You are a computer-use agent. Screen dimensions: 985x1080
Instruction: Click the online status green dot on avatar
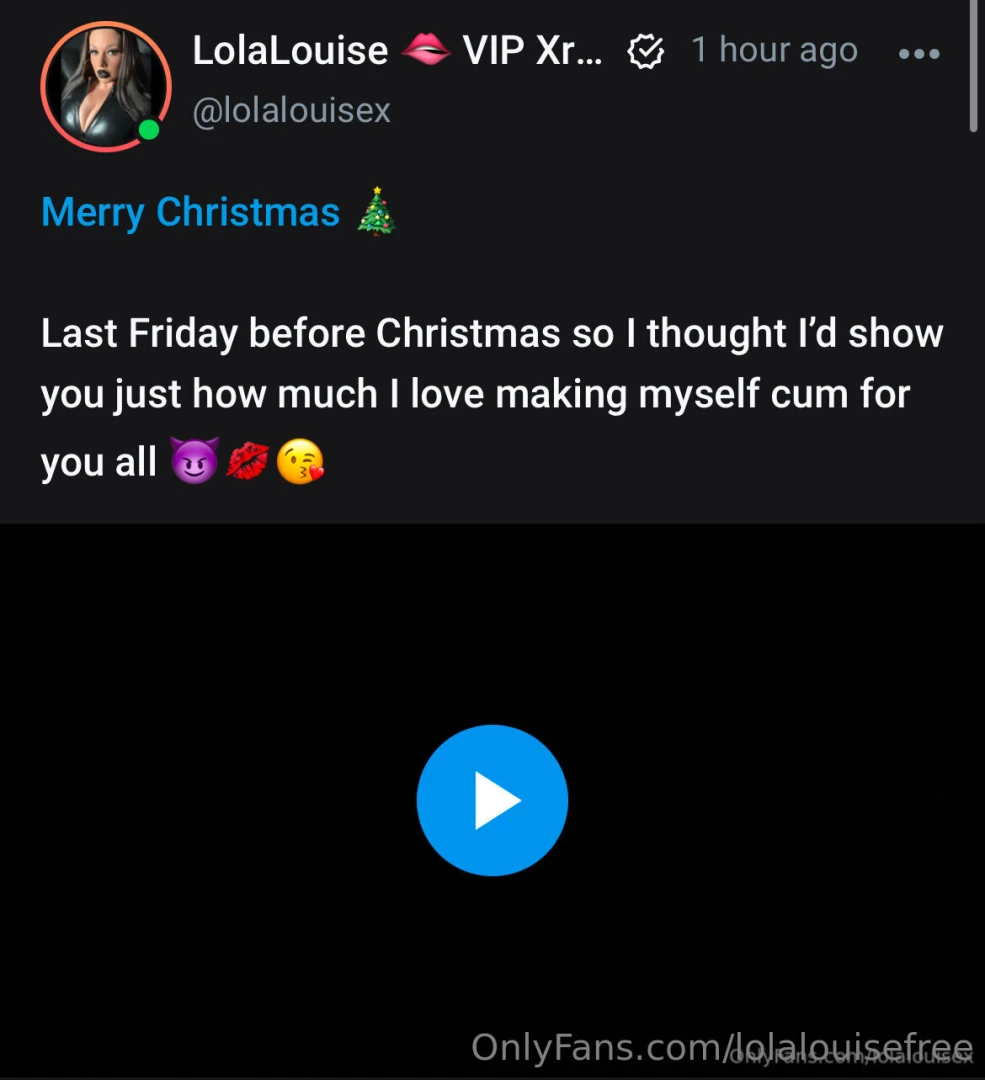pos(148,130)
